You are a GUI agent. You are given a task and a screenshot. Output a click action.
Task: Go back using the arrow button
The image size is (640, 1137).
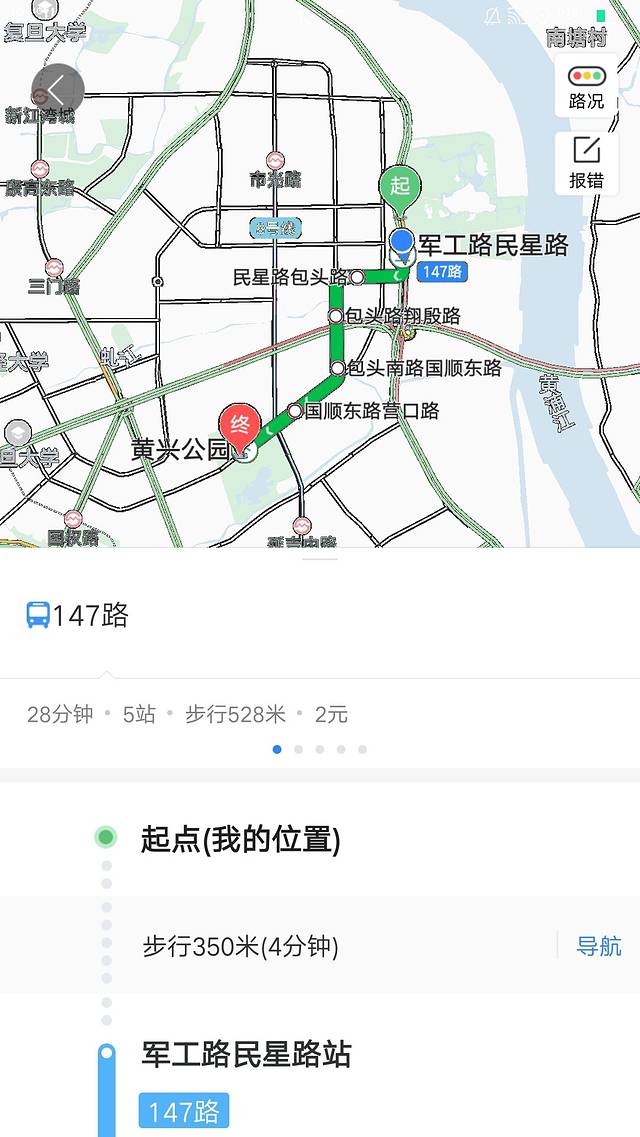[x=57, y=90]
